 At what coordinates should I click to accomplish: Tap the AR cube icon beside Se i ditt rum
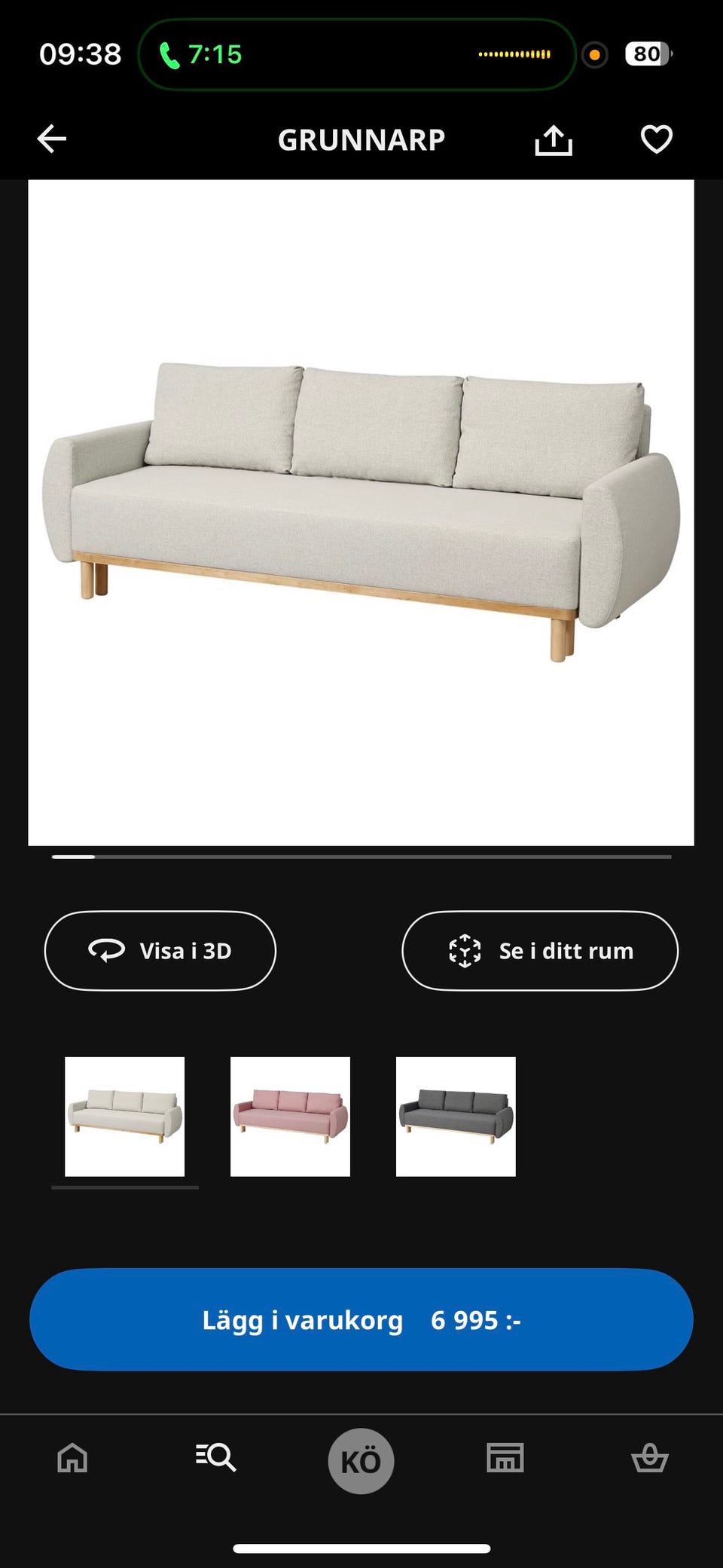(465, 950)
